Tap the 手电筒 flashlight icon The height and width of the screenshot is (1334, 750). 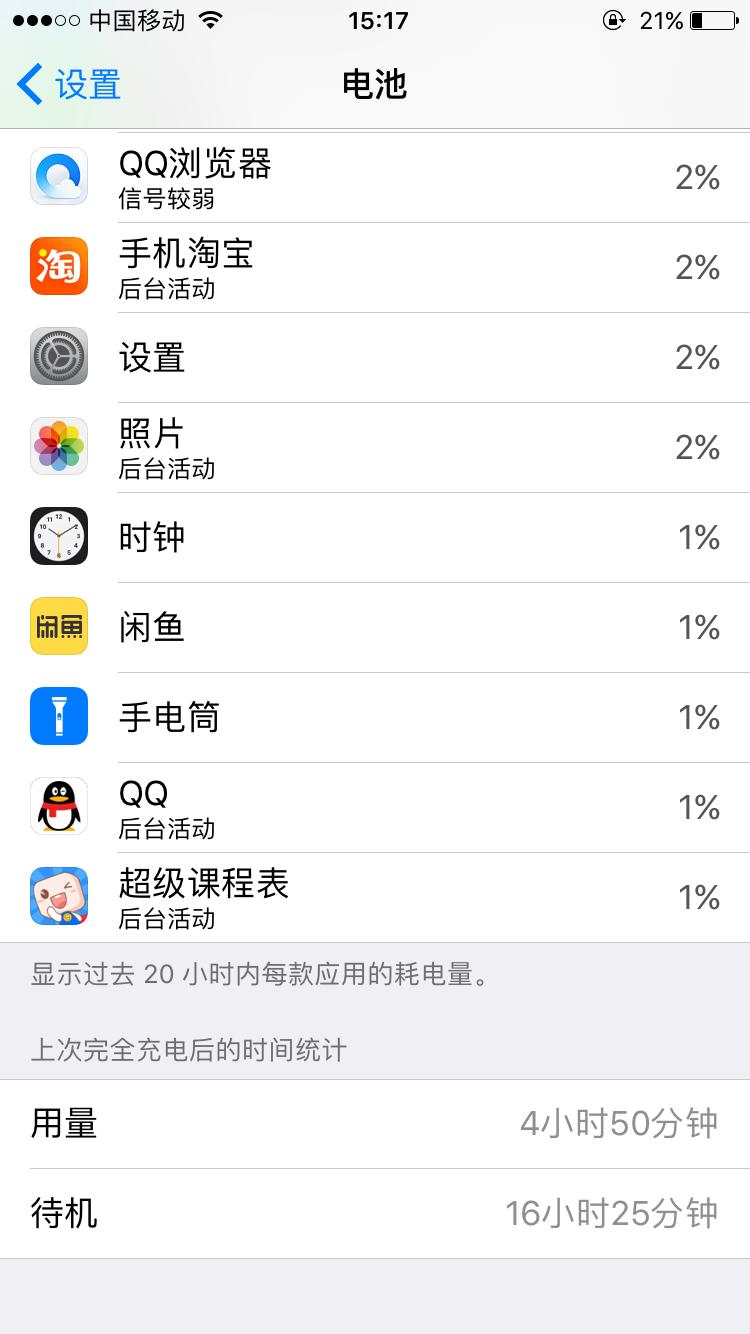point(58,717)
